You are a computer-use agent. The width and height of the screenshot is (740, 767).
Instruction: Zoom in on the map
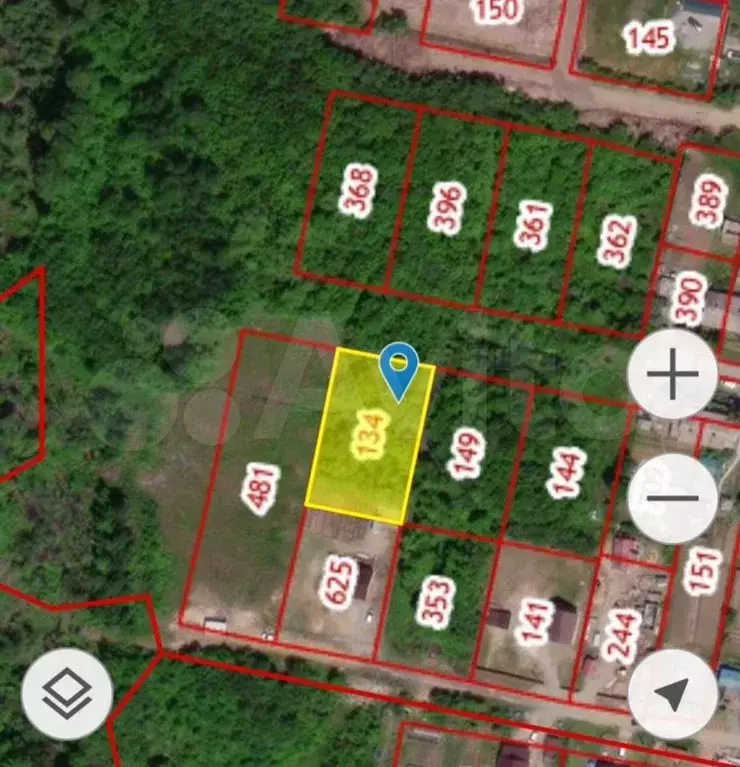click(672, 376)
